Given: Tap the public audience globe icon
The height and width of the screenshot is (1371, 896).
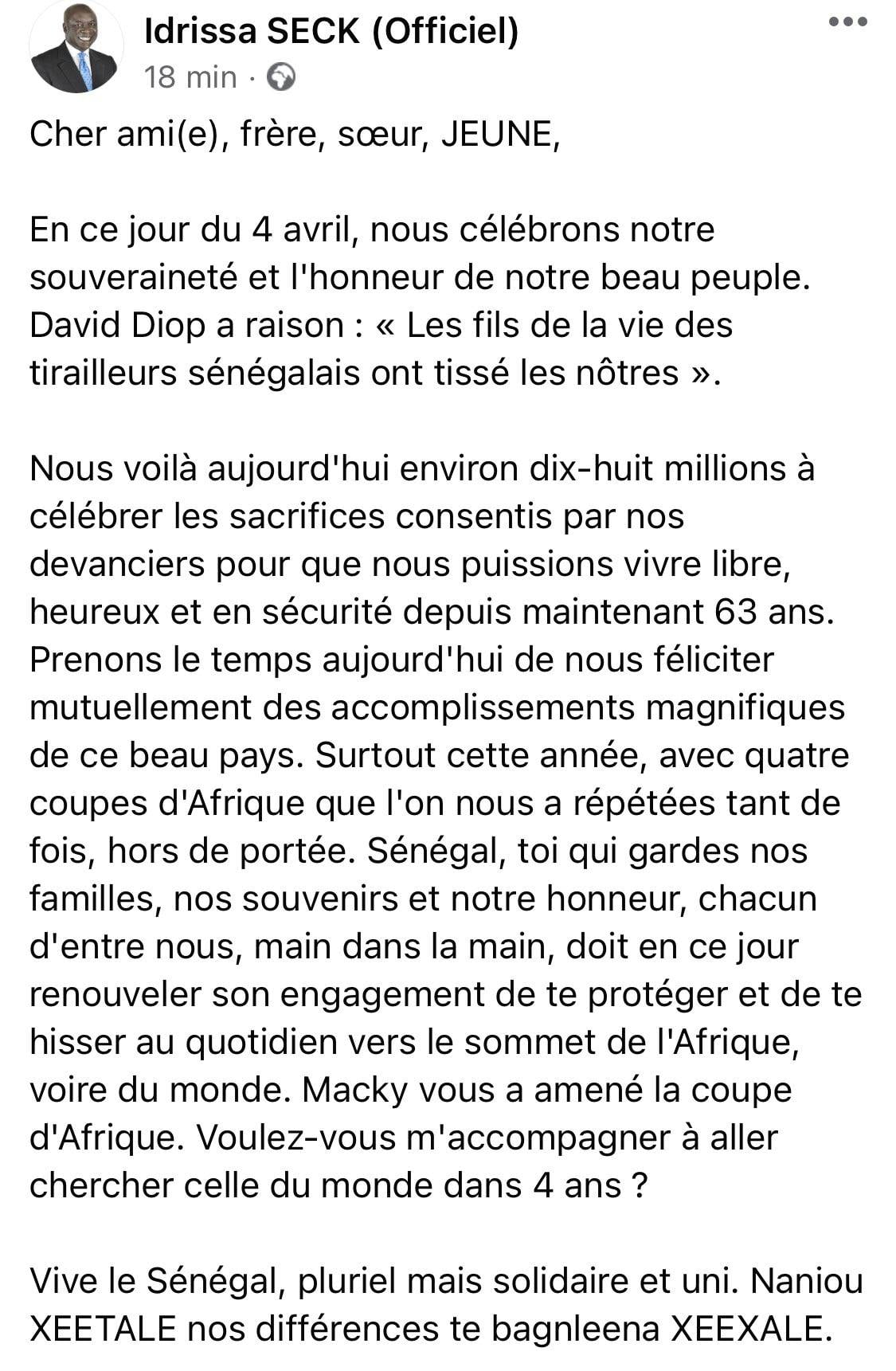Looking at the screenshot, I should 281,77.
